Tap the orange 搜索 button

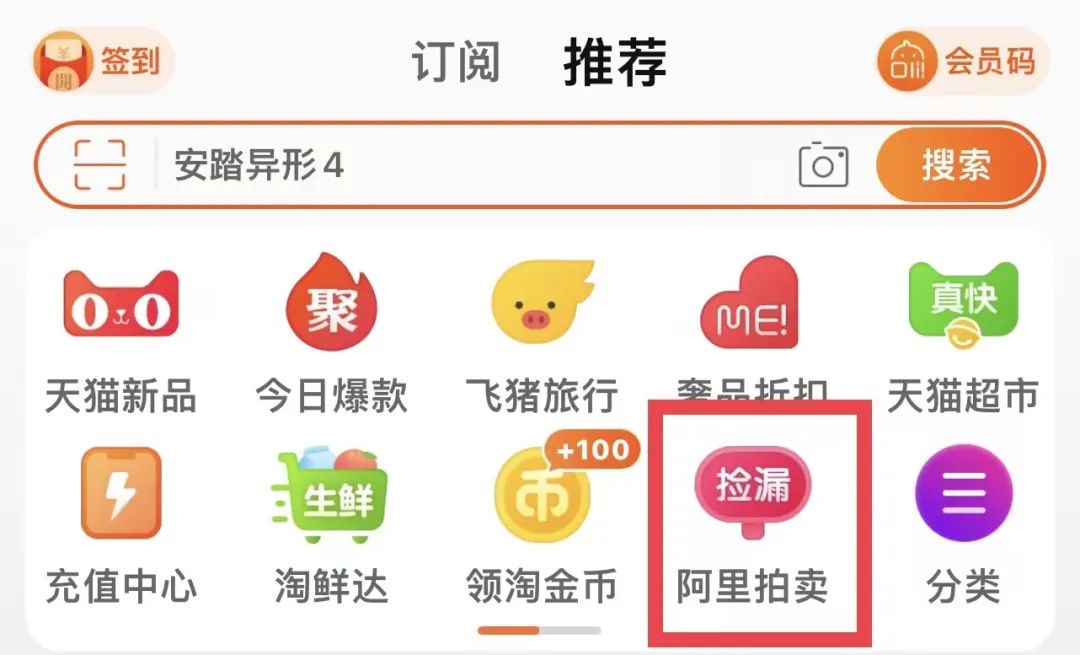[x=955, y=165]
